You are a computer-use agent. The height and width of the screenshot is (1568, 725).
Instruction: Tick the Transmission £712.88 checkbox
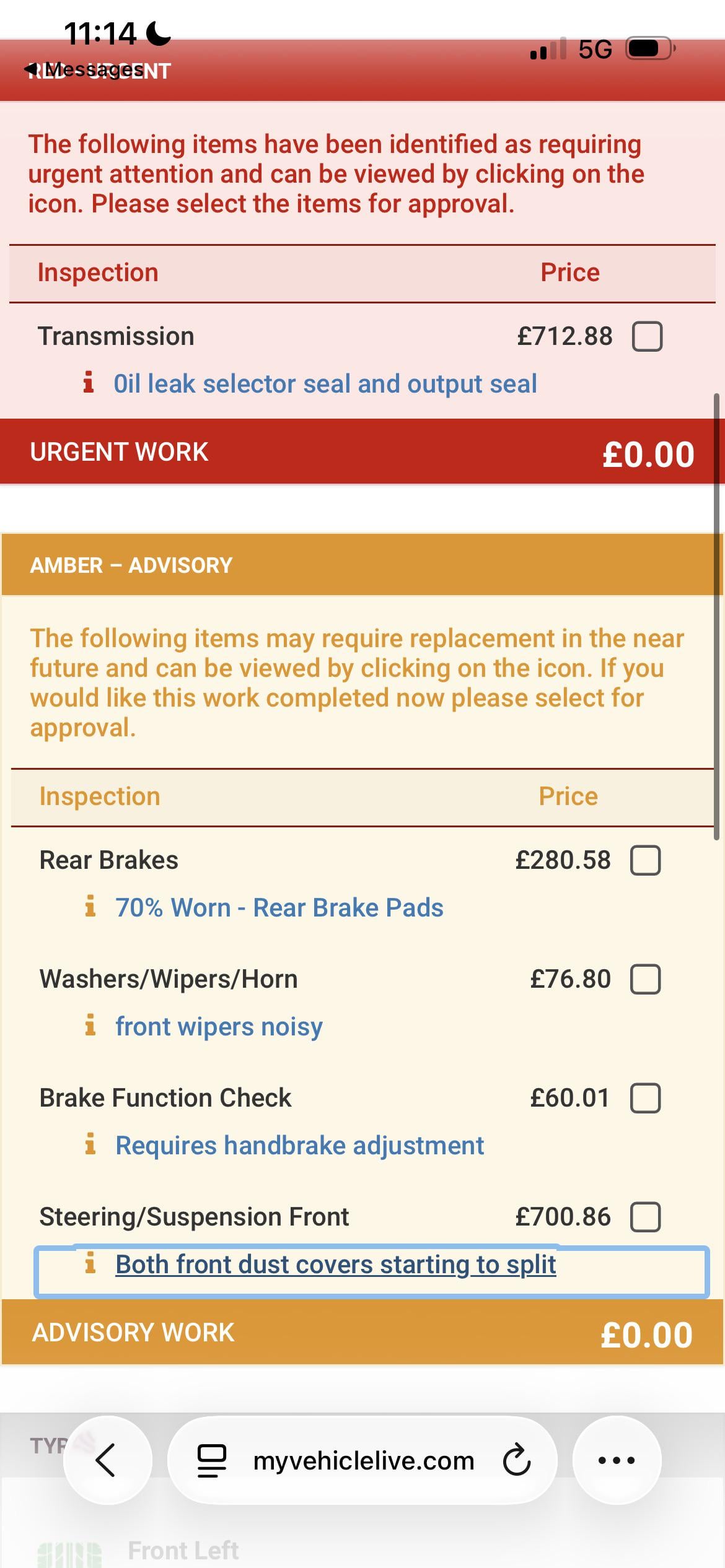click(647, 336)
